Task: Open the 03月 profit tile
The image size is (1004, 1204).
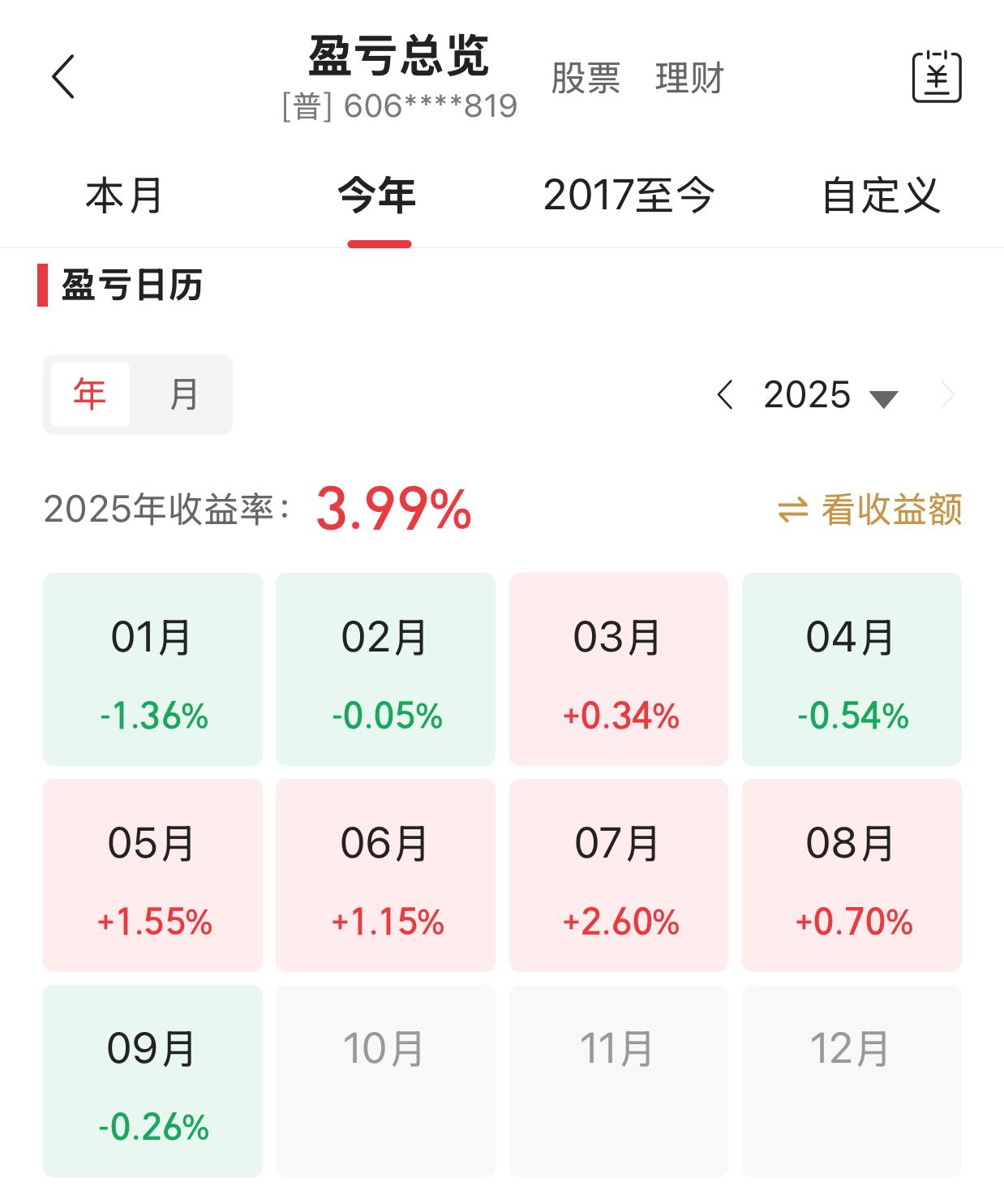Action: click(x=619, y=669)
